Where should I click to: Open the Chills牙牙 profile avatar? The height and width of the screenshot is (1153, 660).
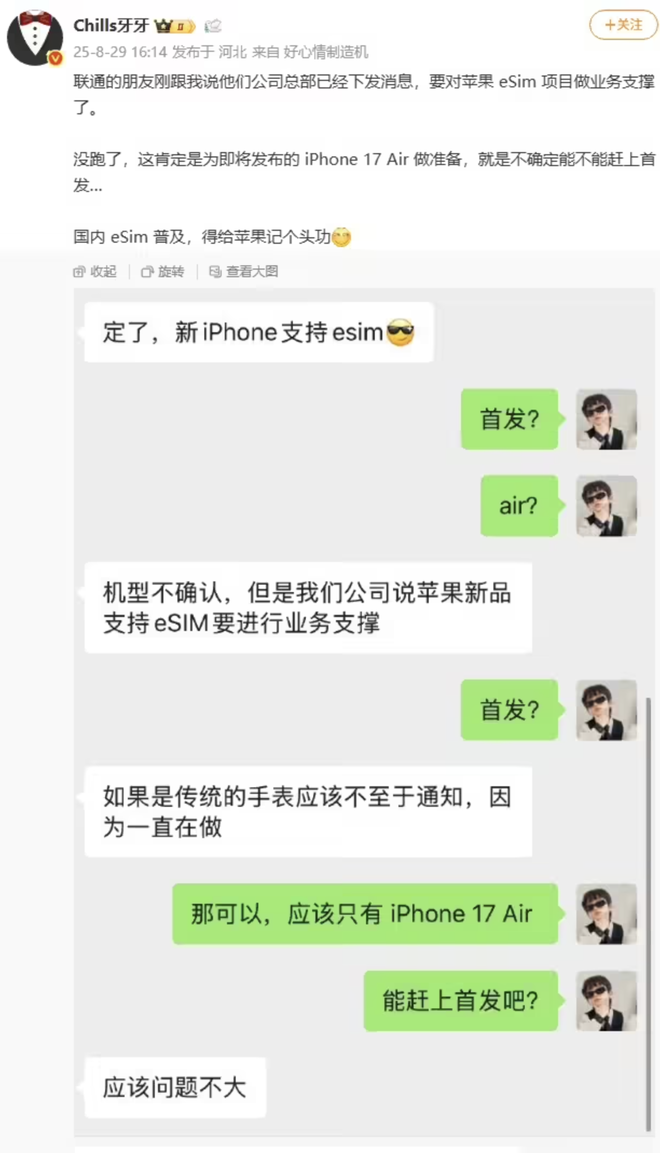click(x=35, y=38)
